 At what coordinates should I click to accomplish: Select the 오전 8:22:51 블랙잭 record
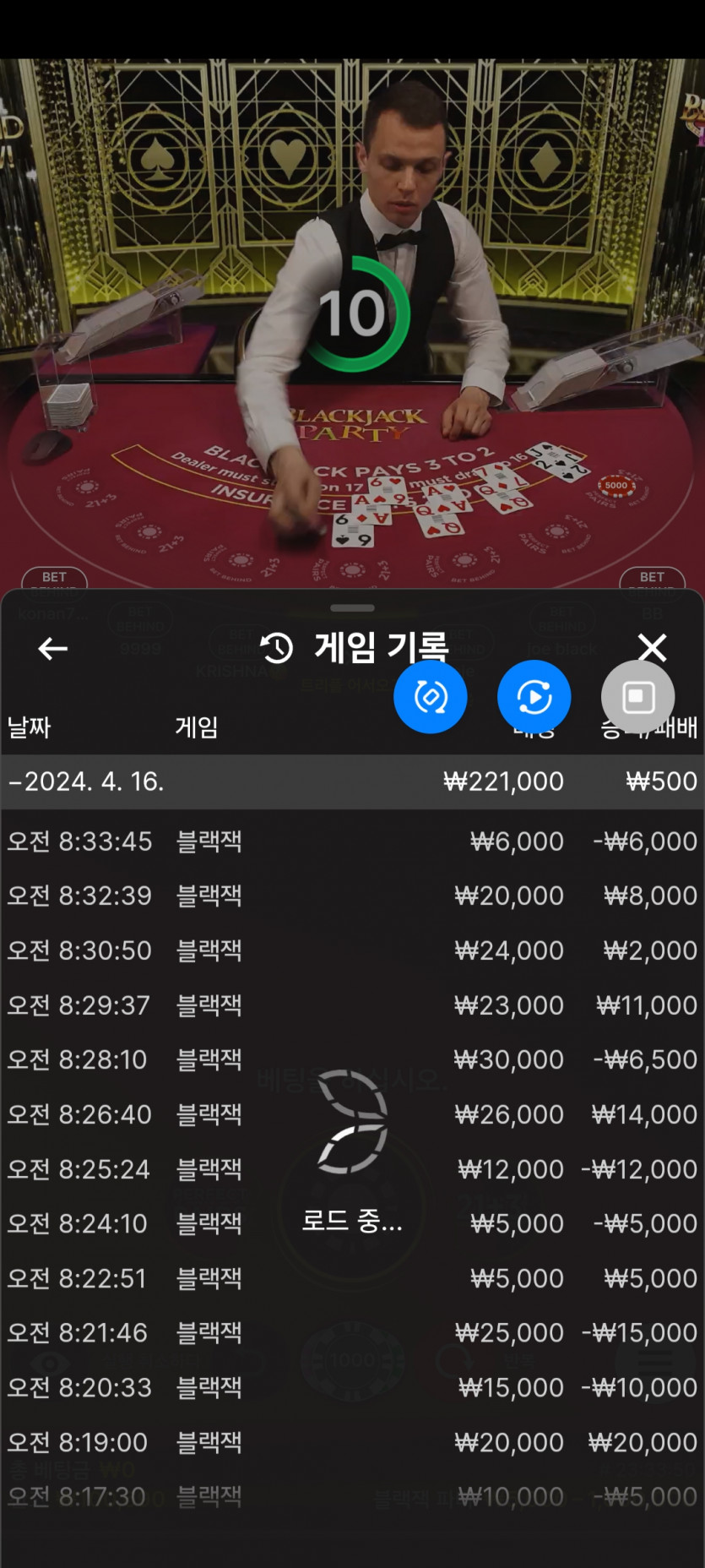352,1278
